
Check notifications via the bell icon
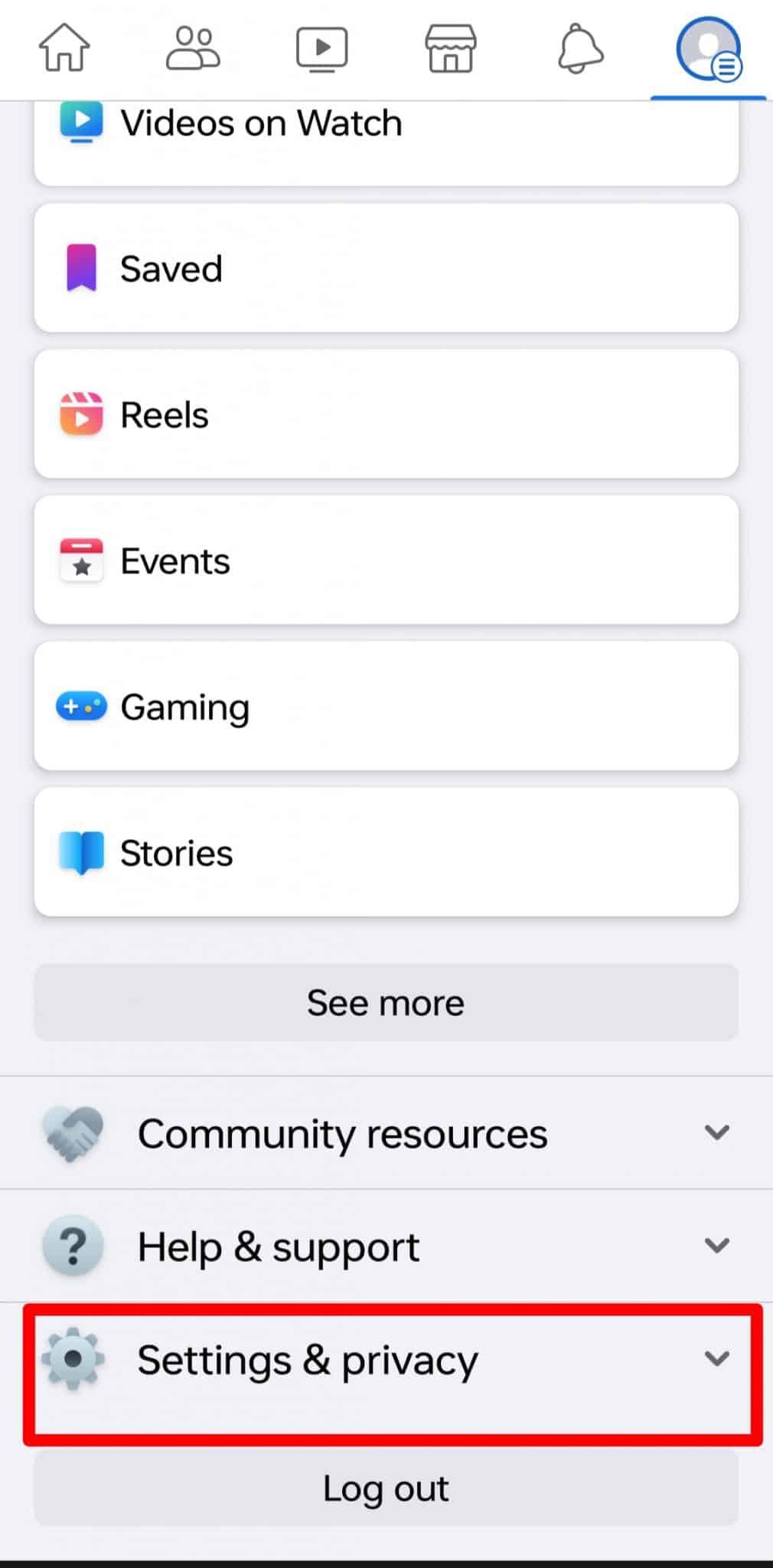579,48
